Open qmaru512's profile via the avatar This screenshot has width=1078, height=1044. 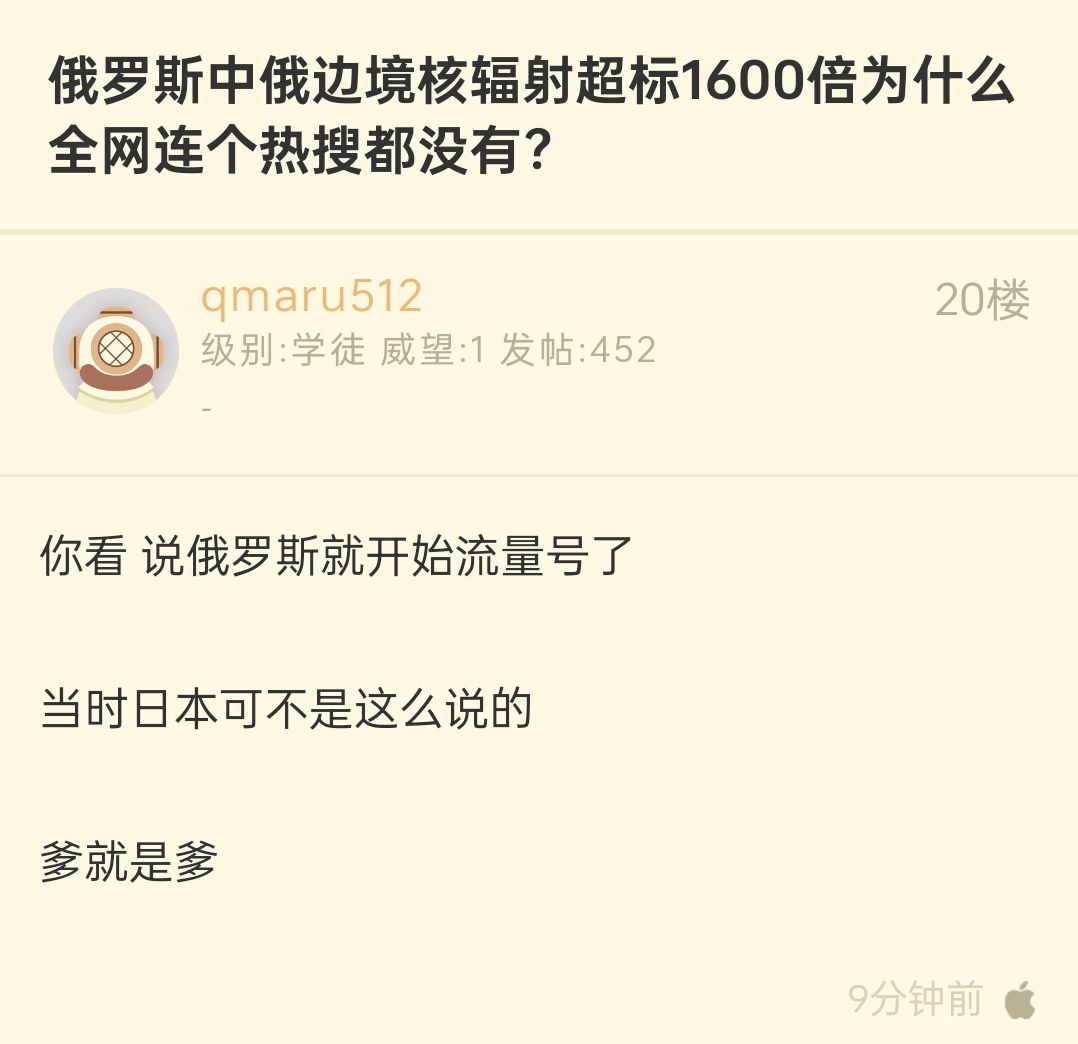click(x=116, y=350)
